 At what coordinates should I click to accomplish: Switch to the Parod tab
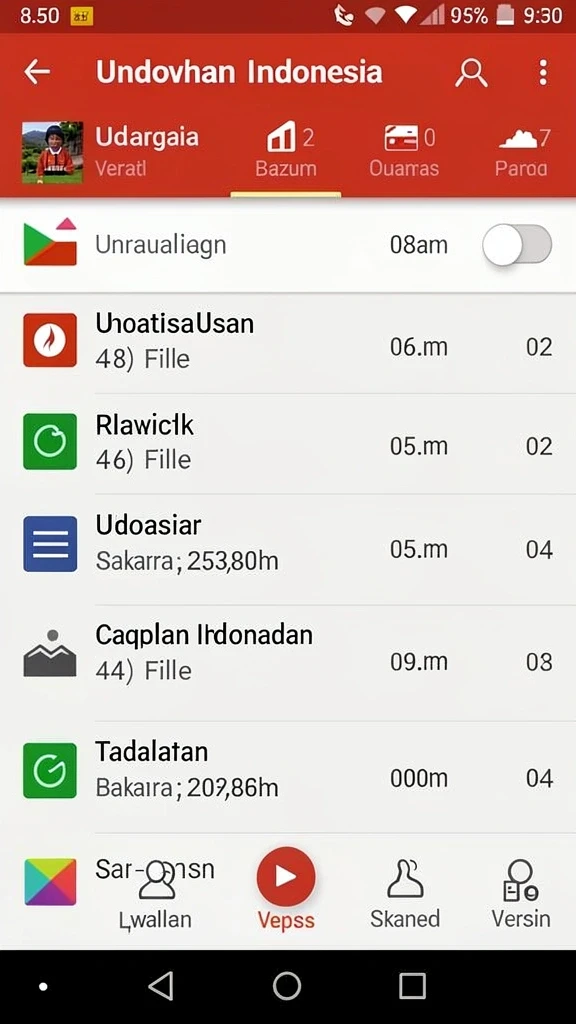coord(522,153)
